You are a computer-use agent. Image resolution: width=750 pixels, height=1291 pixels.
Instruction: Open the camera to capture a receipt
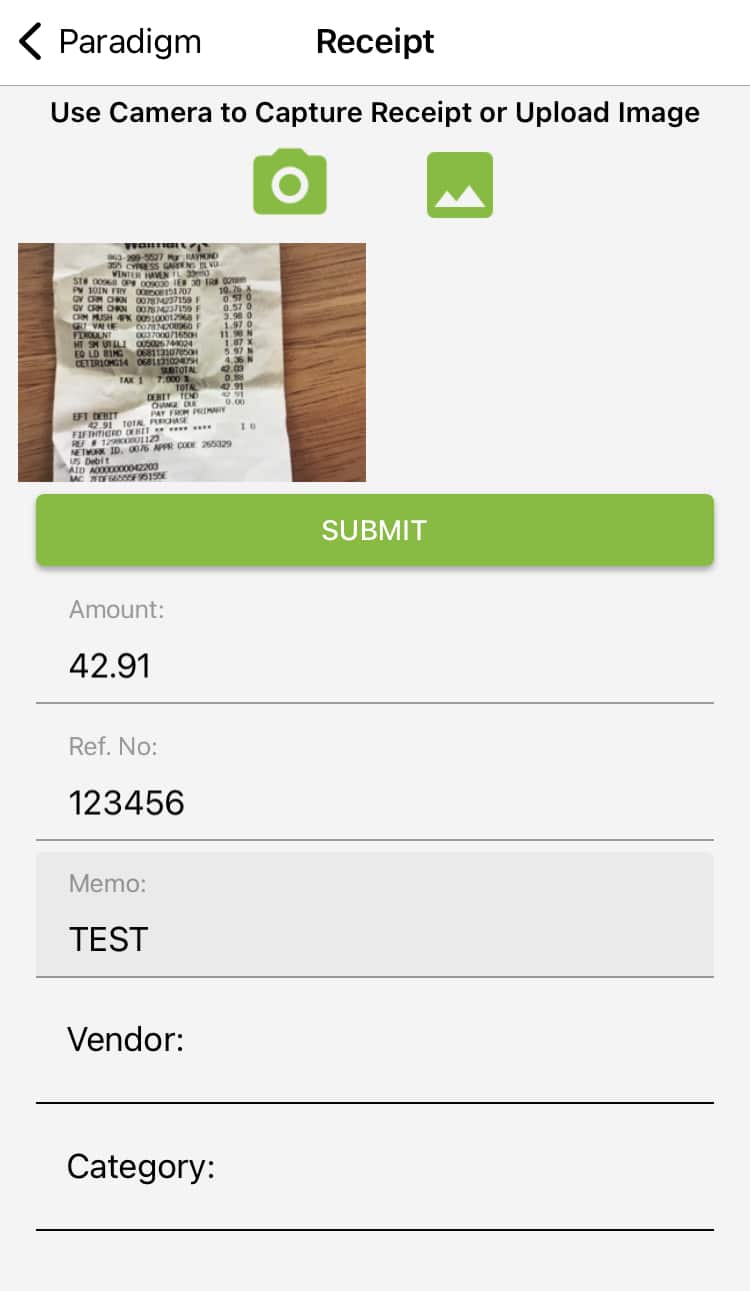pyautogui.click(x=290, y=184)
